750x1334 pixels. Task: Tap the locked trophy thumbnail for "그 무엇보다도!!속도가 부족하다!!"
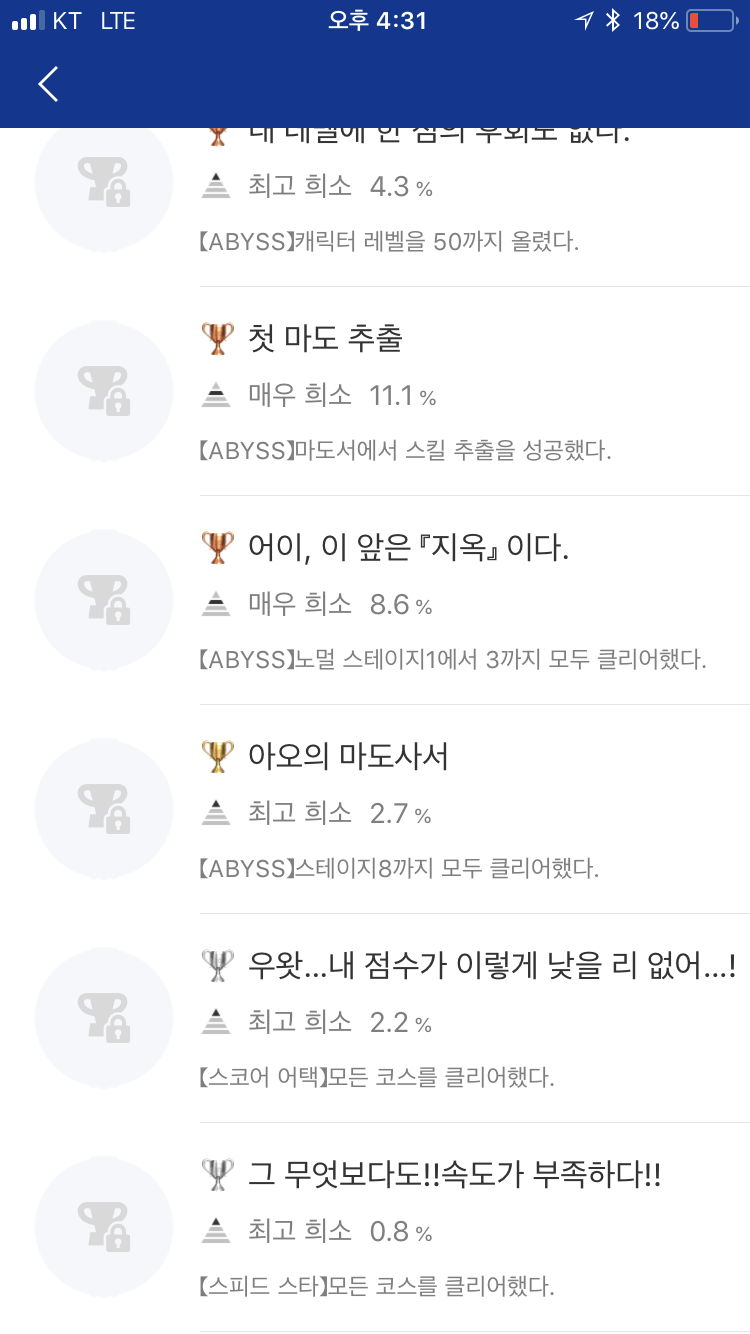103,1226
